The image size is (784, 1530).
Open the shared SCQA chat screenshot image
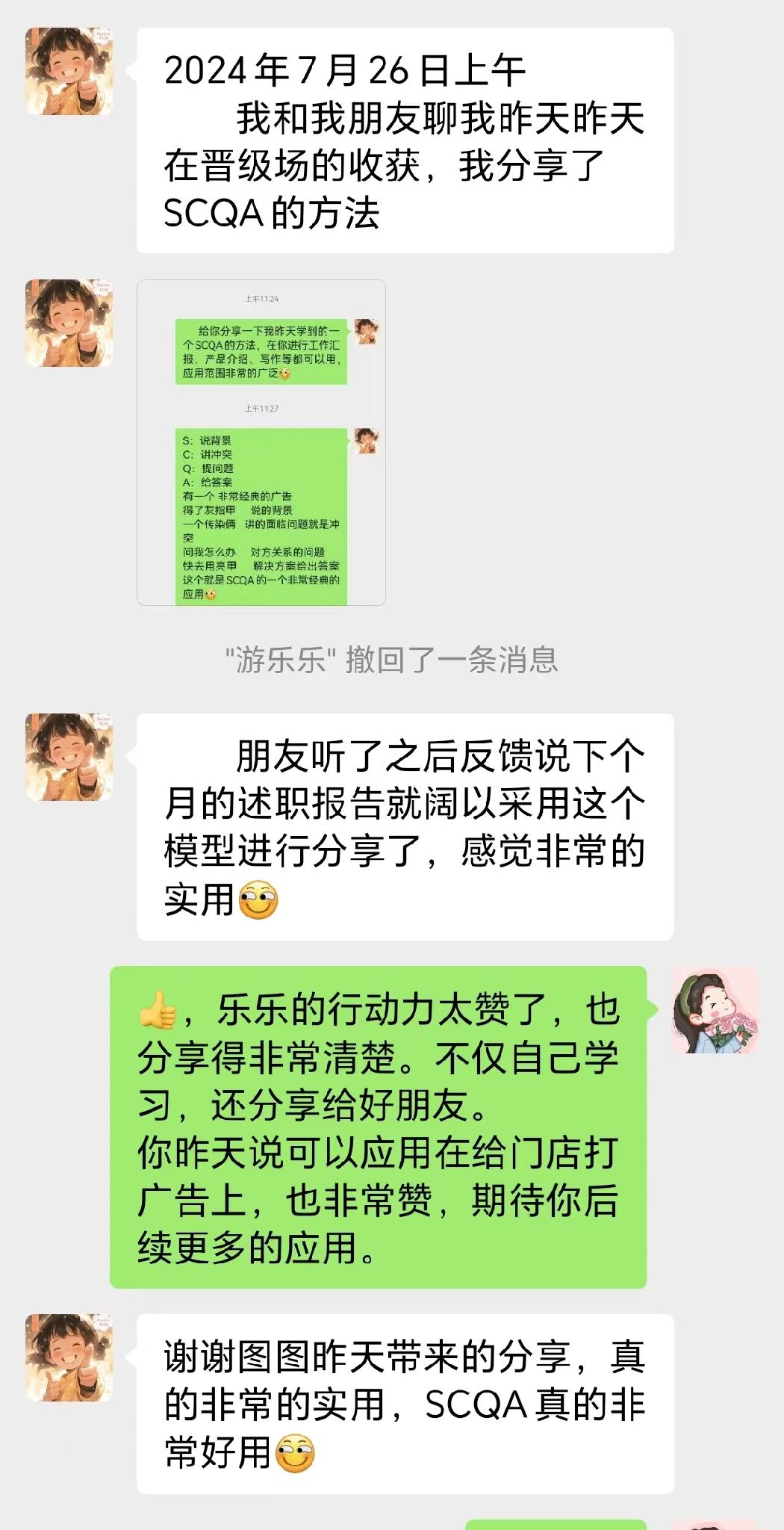coord(261,442)
